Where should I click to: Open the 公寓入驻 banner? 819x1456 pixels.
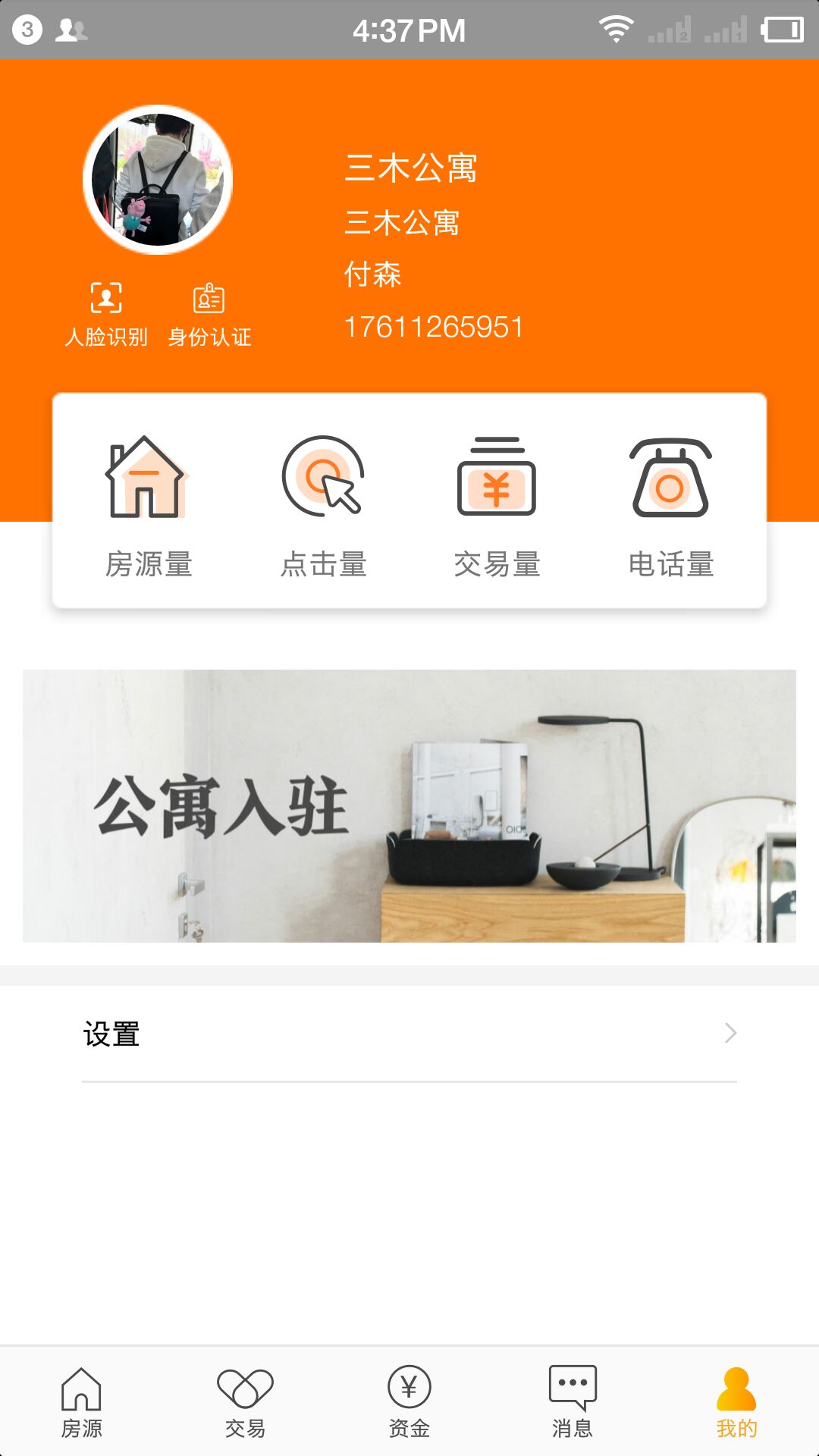tap(409, 806)
